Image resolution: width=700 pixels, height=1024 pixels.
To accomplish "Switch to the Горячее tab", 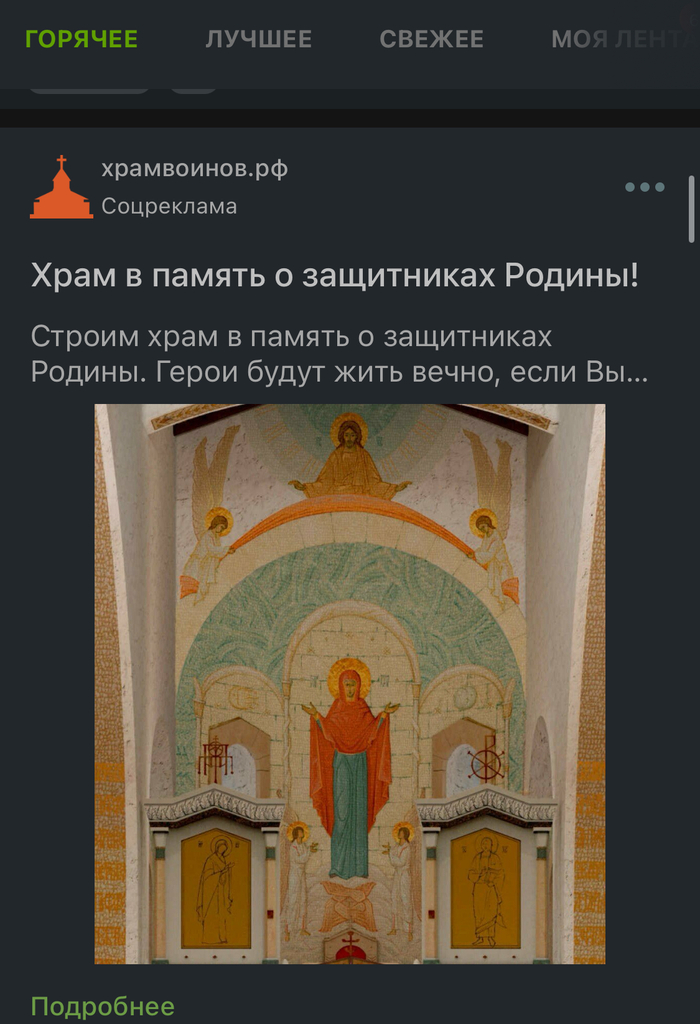I will 82,40.
